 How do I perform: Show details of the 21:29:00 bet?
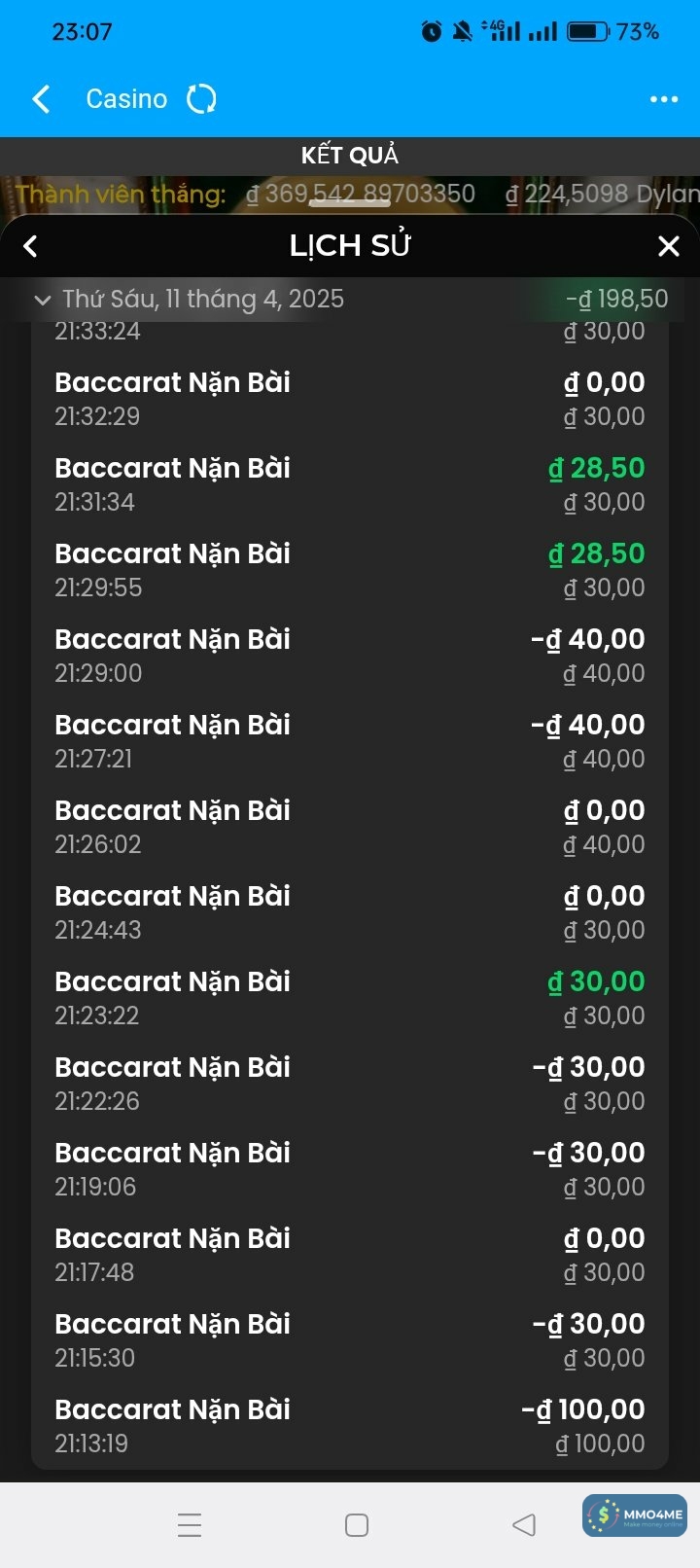point(350,656)
